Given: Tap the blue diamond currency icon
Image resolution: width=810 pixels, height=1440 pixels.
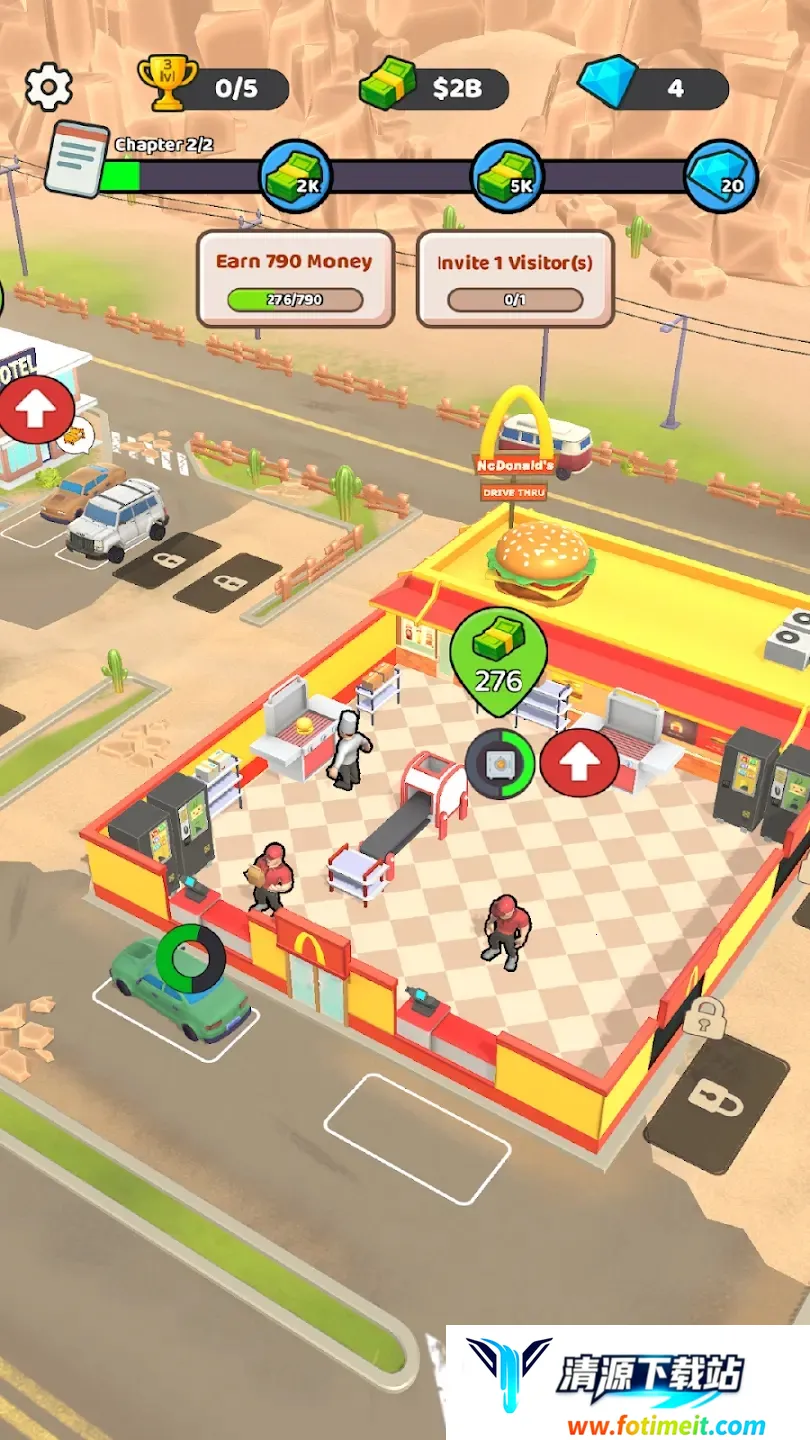Looking at the screenshot, I should pyautogui.click(x=607, y=83).
